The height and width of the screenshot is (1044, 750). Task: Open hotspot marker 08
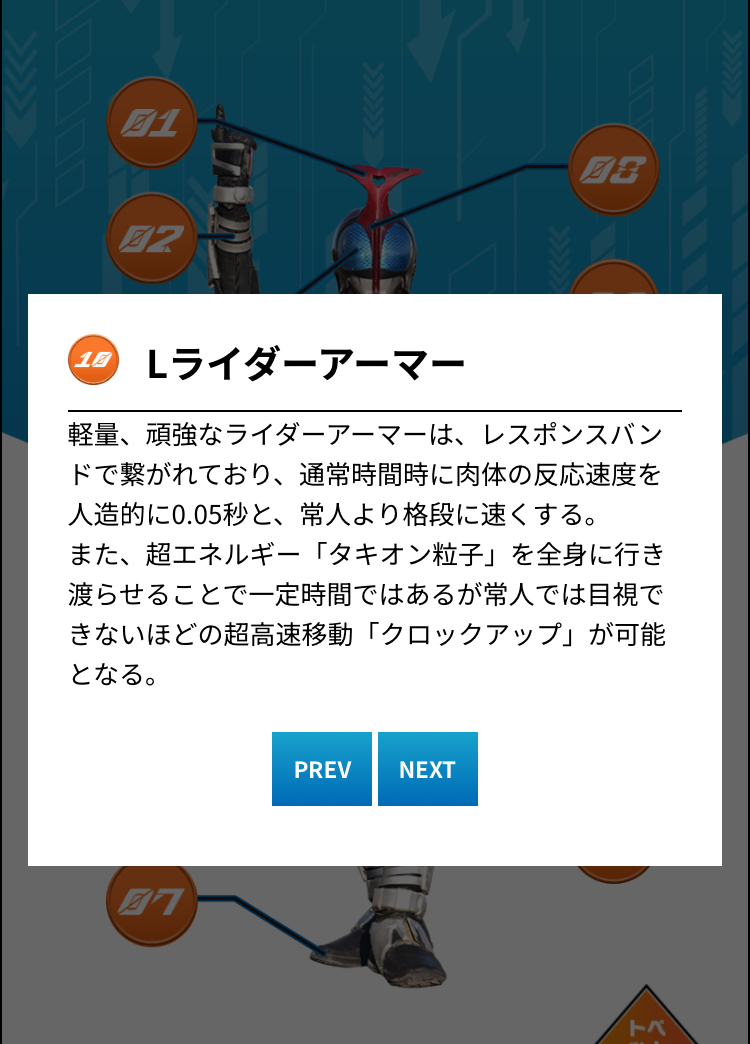[613, 170]
